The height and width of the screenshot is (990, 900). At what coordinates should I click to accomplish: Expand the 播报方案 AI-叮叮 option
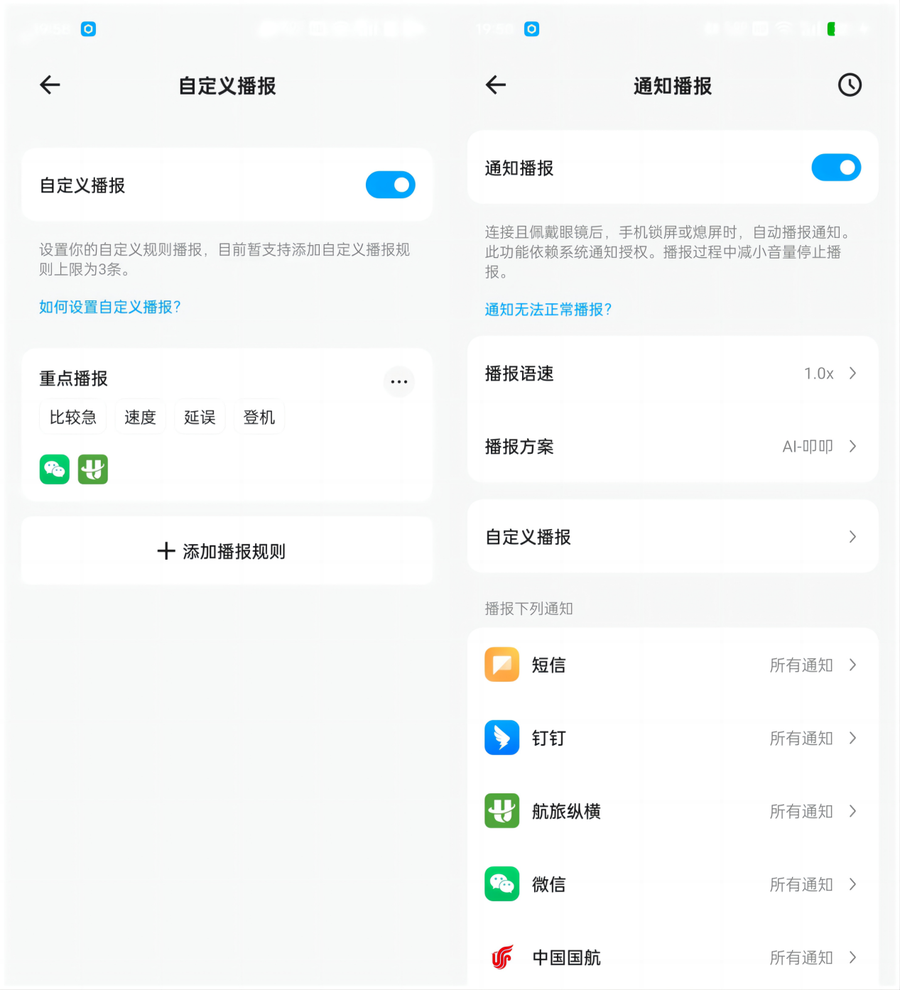pyautogui.click(x=672, y=446)
